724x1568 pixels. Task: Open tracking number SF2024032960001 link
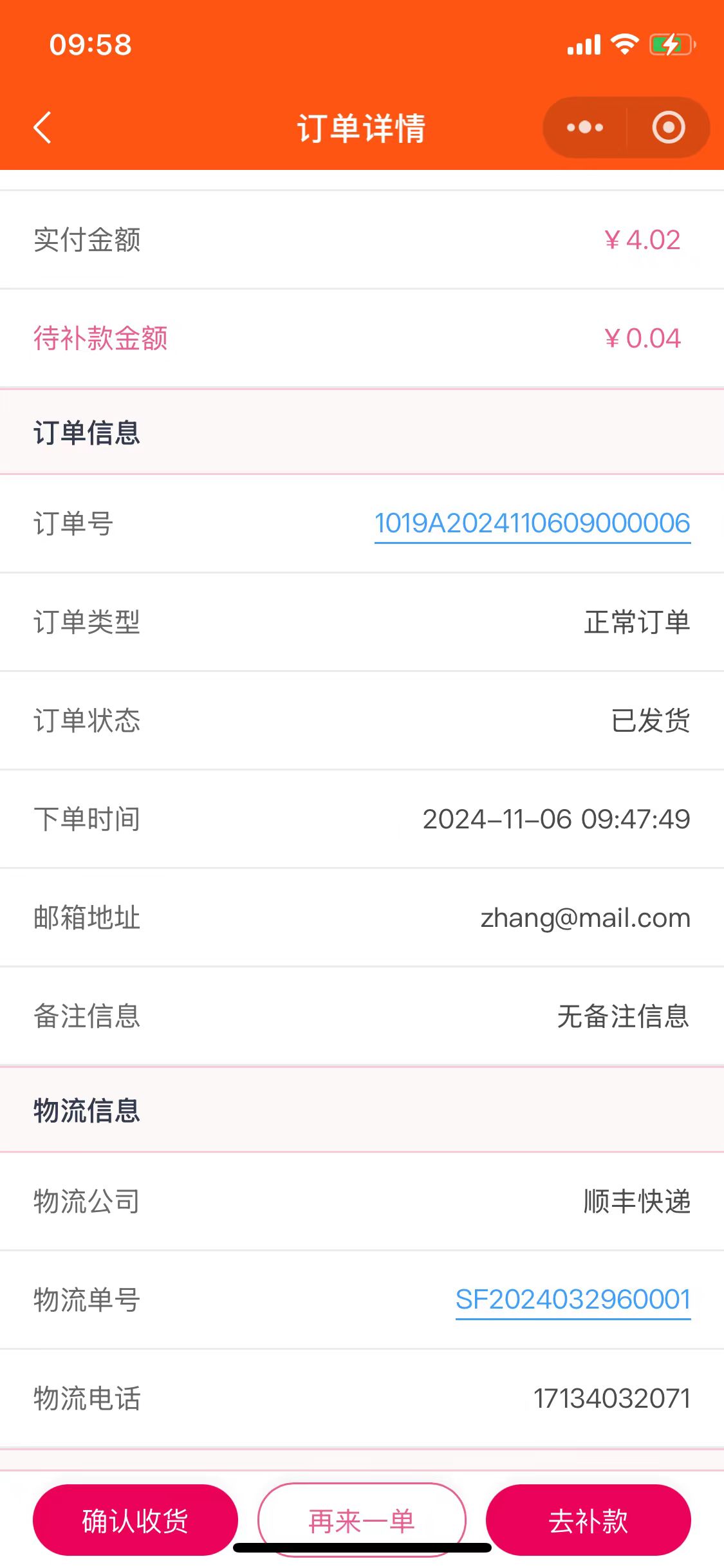coord(572,1300)
